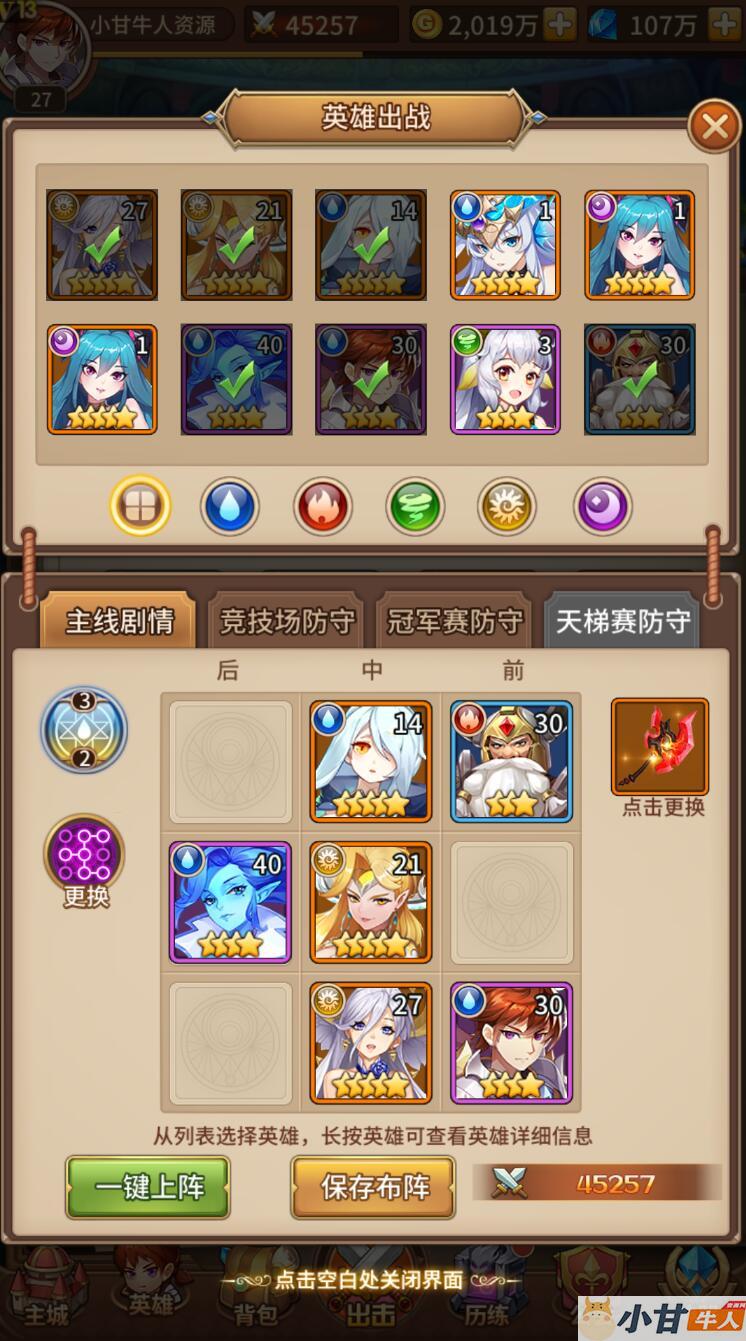Screen dimensions: 746x1341
Task: Switch to 竞技场防守 tab
Action: [287, 621]
